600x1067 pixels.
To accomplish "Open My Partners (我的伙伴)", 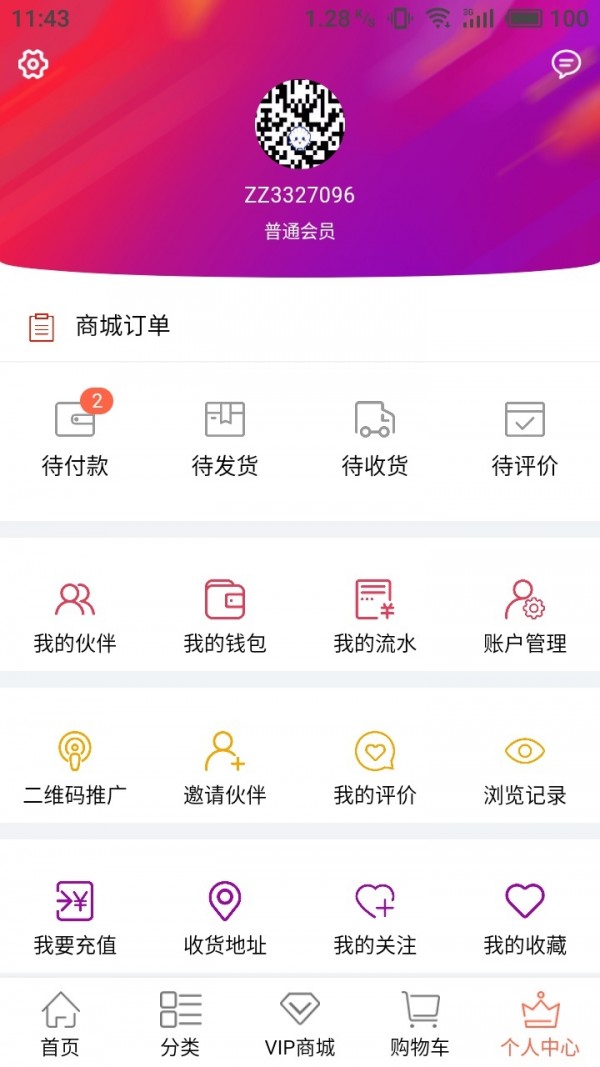I will (x=75, y=615).
